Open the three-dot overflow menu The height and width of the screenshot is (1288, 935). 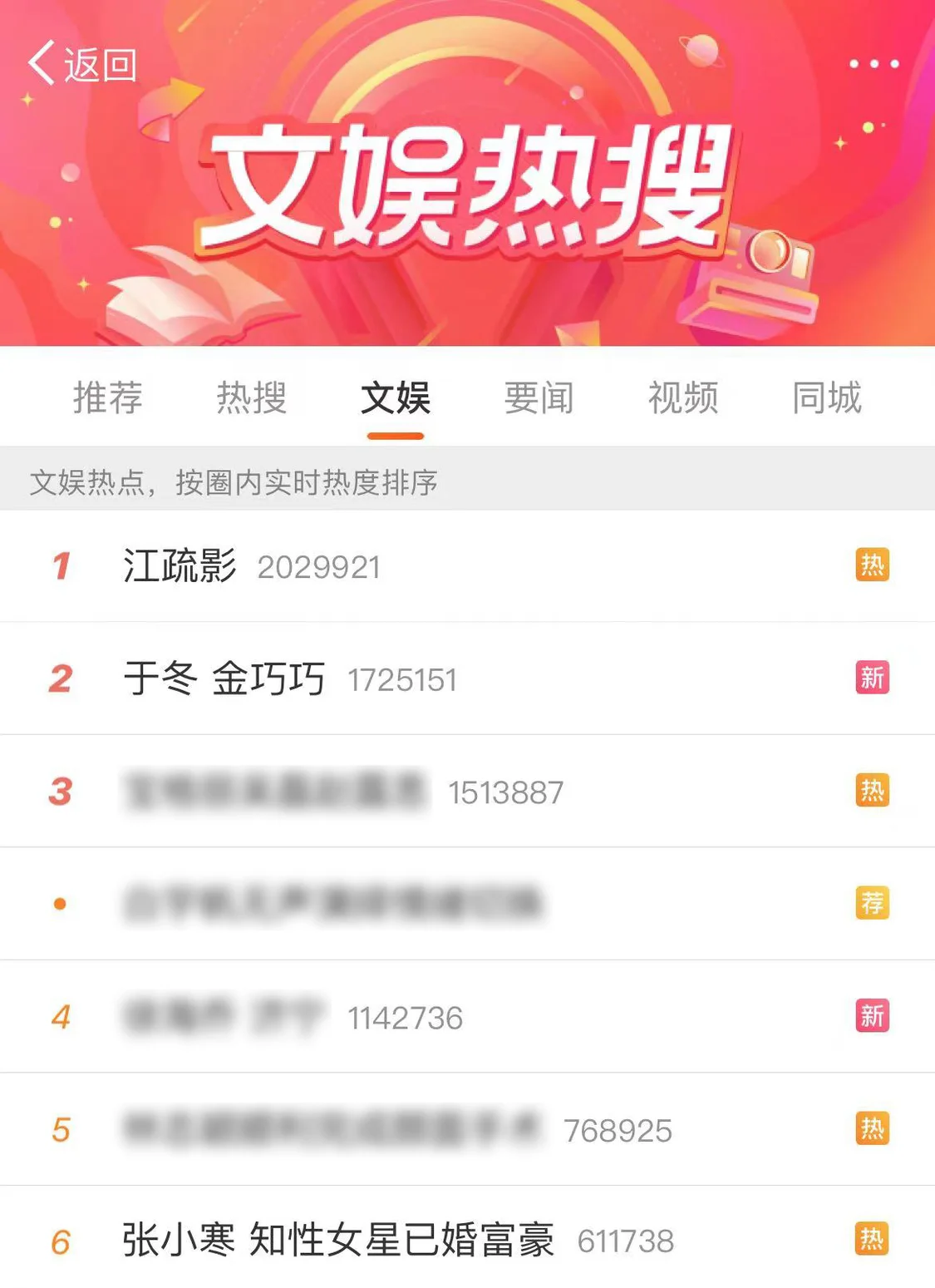click(x=873, y=64)
